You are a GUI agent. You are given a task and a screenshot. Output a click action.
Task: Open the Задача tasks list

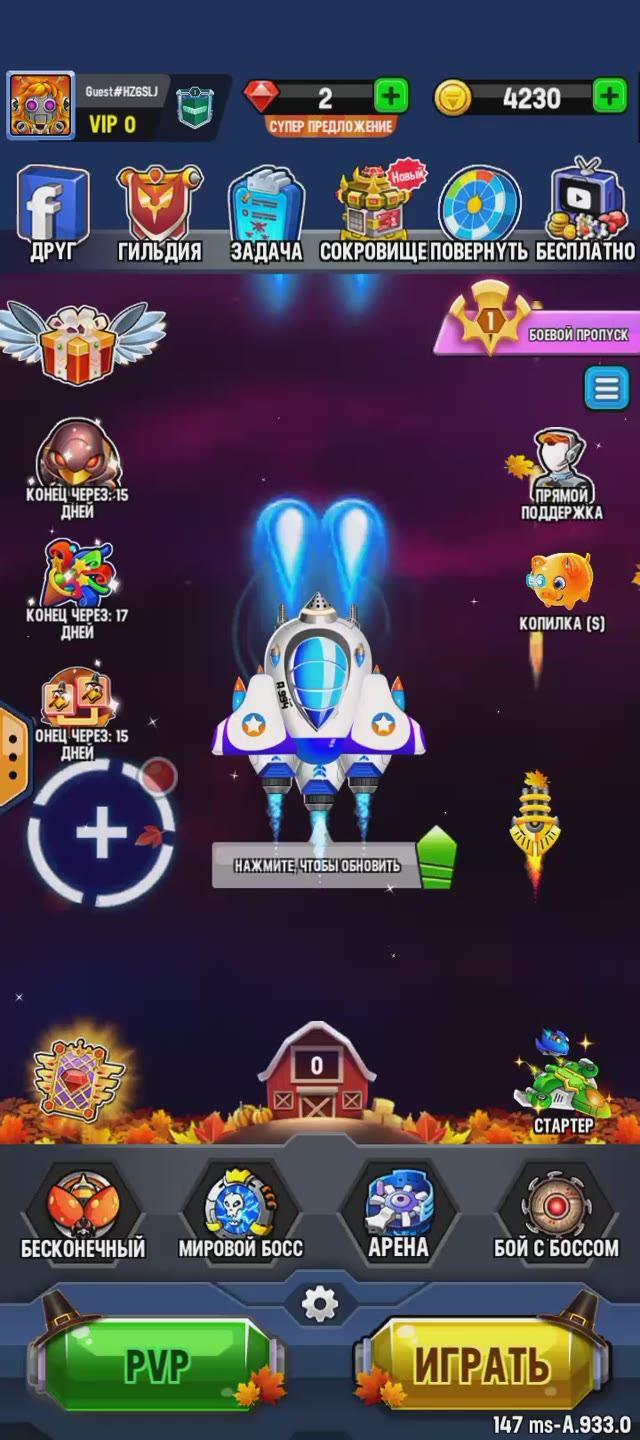(x=266, y=213)
